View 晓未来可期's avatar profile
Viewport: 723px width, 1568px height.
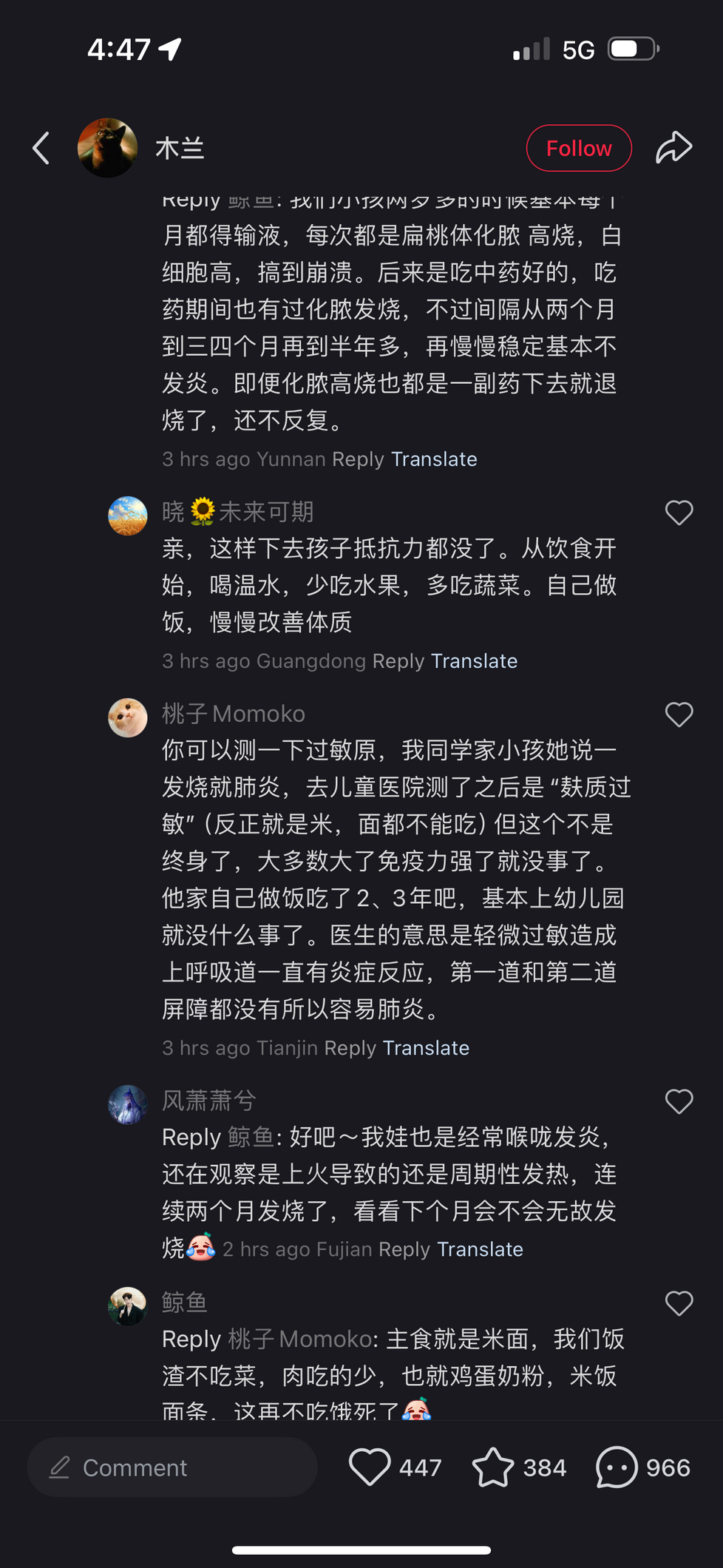pyautogui.click(x=128, y=516)
